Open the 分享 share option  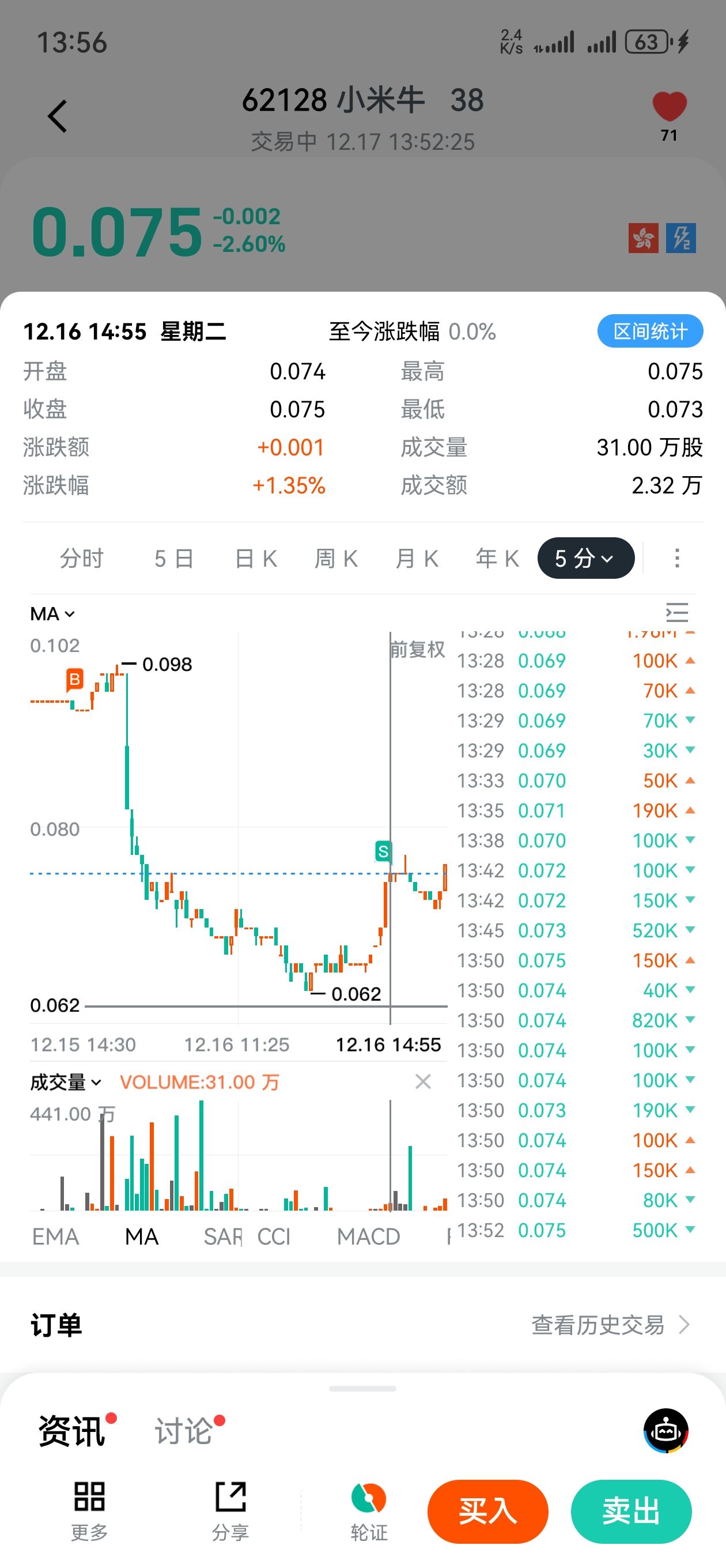pos(230,1510)
